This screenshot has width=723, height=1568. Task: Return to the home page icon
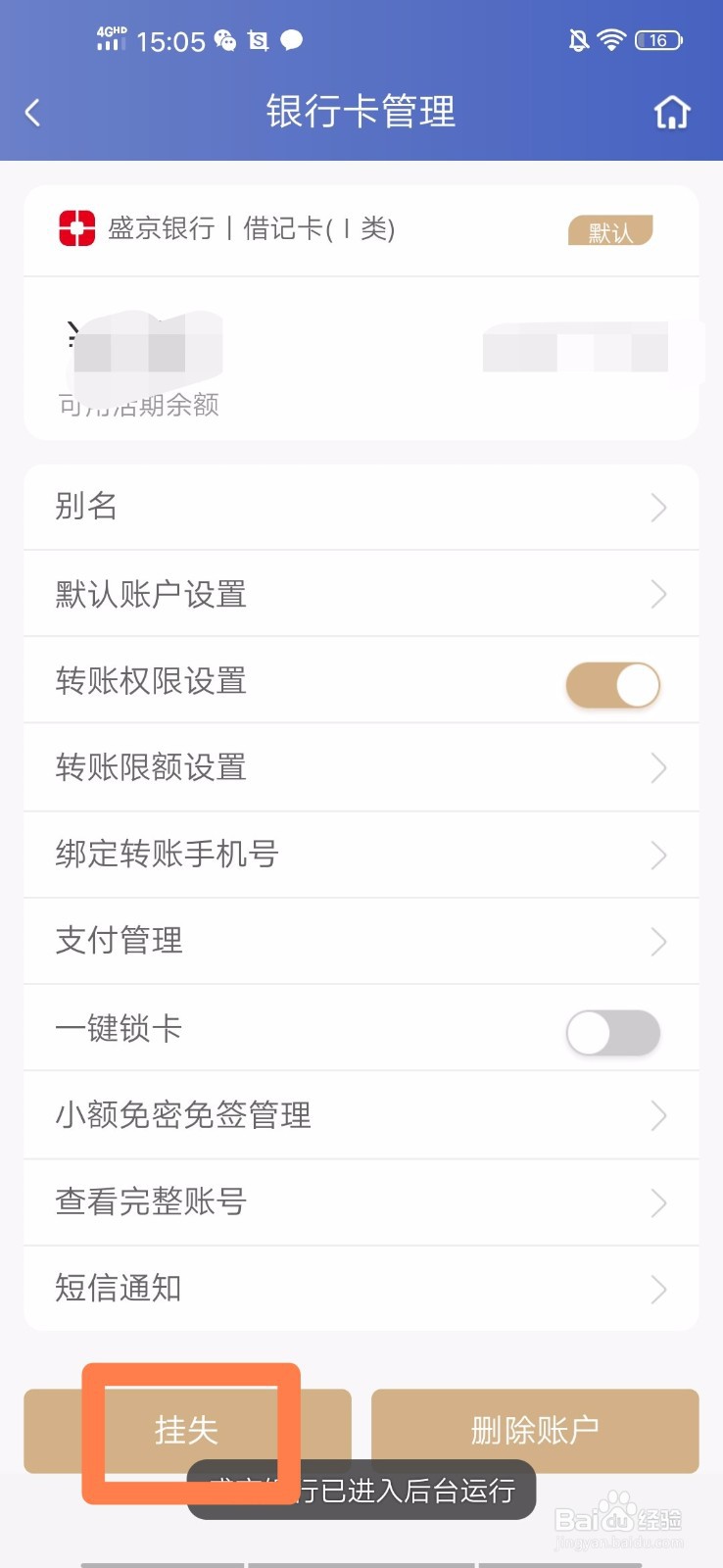pos(672,113)
